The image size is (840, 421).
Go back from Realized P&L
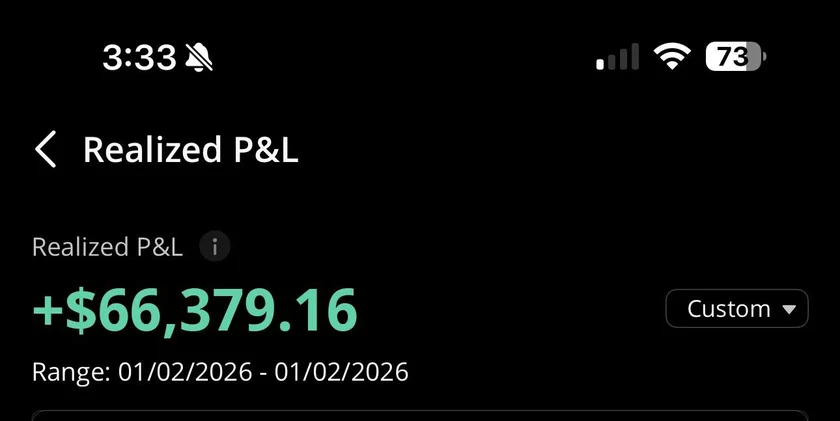45,150
